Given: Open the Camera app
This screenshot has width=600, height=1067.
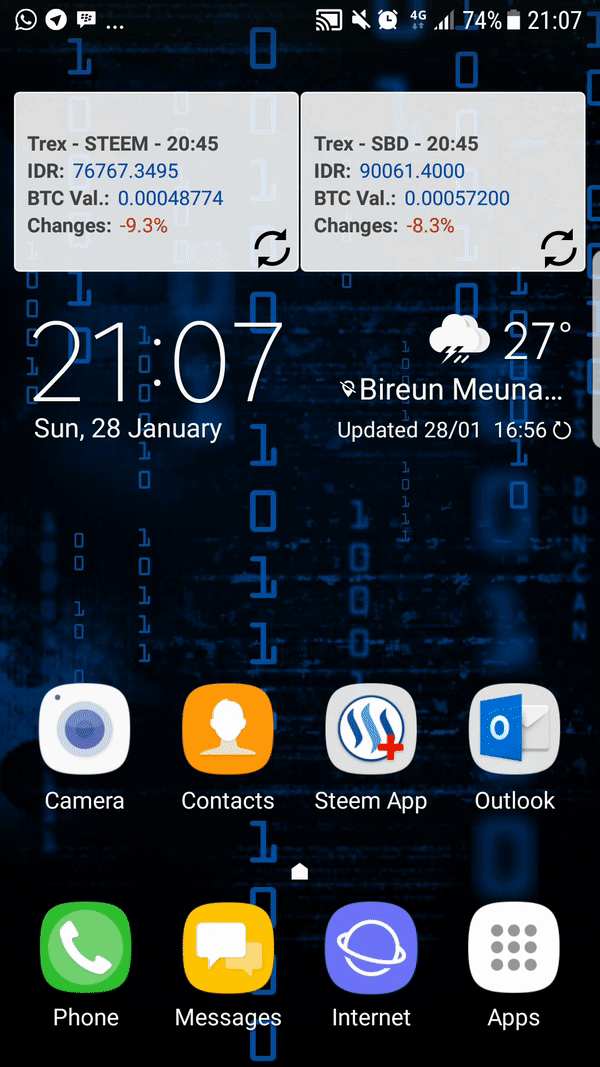Looking at the screenshot, I should [84, 729].
